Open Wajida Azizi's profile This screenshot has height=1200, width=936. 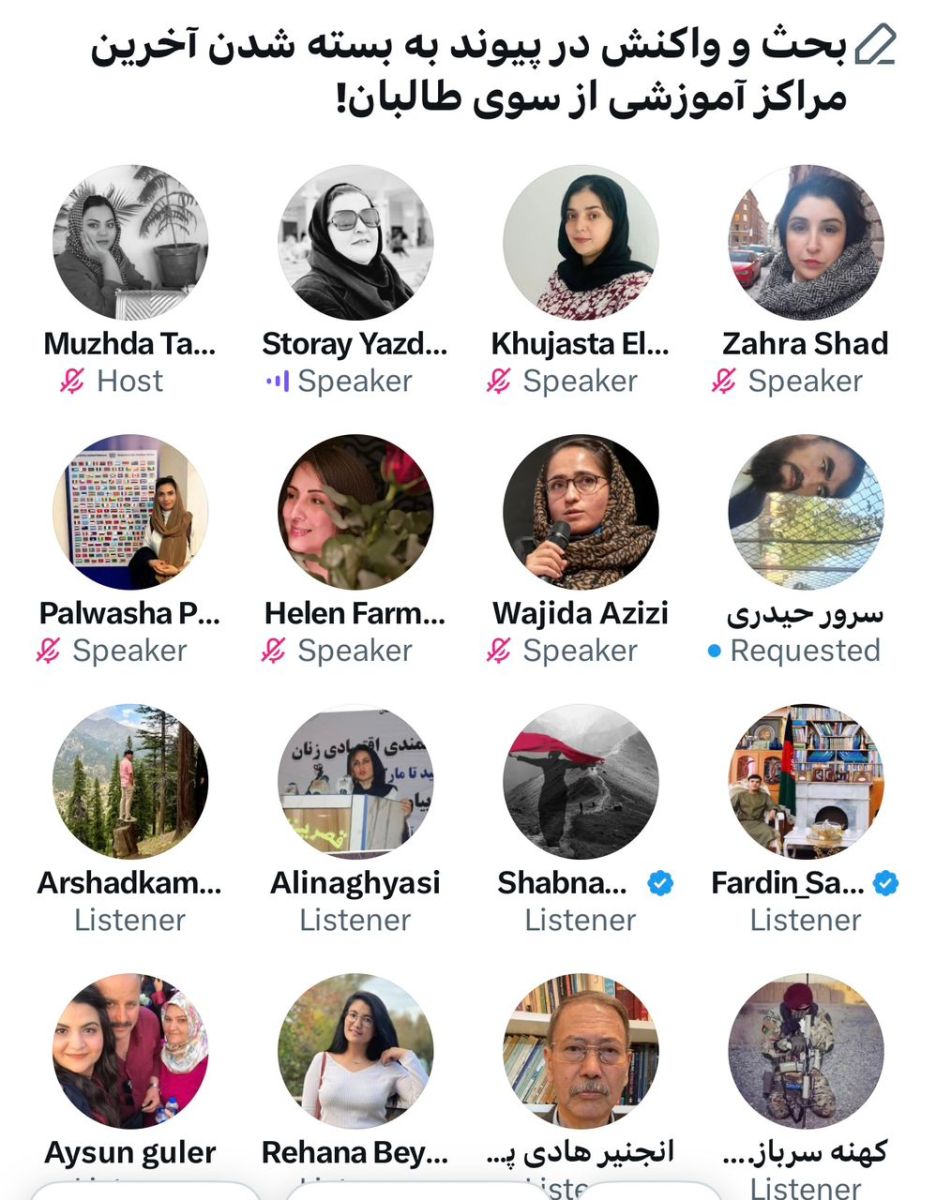(x=580, y=512)
